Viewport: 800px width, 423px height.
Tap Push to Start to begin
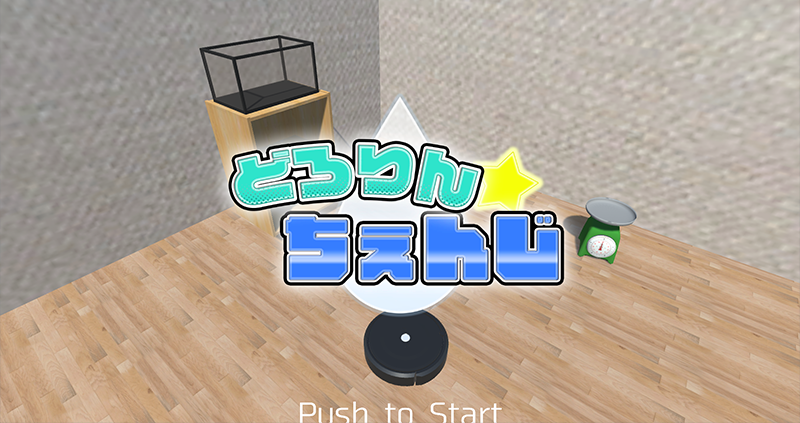pos(400,411)
